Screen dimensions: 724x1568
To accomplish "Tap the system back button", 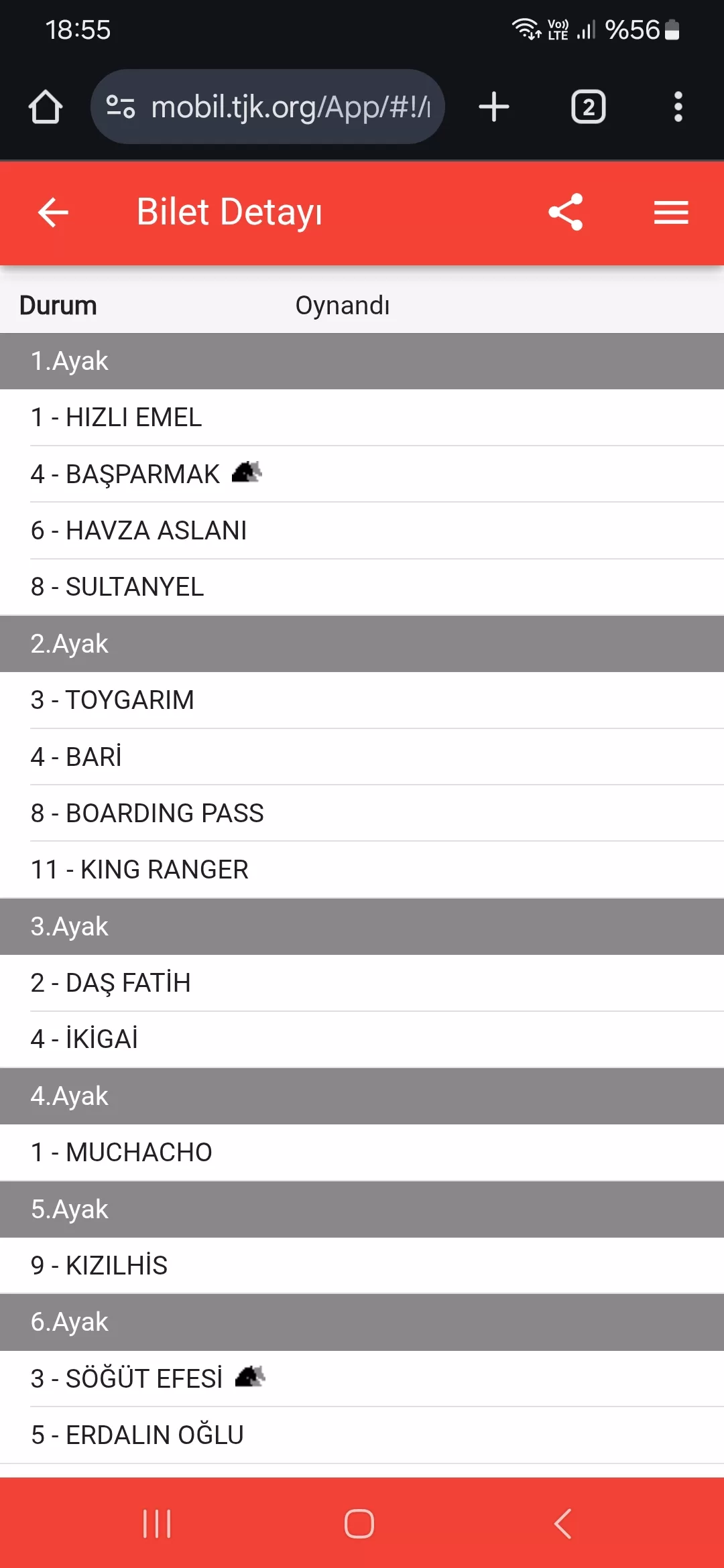I will (x=563, y=1523).
